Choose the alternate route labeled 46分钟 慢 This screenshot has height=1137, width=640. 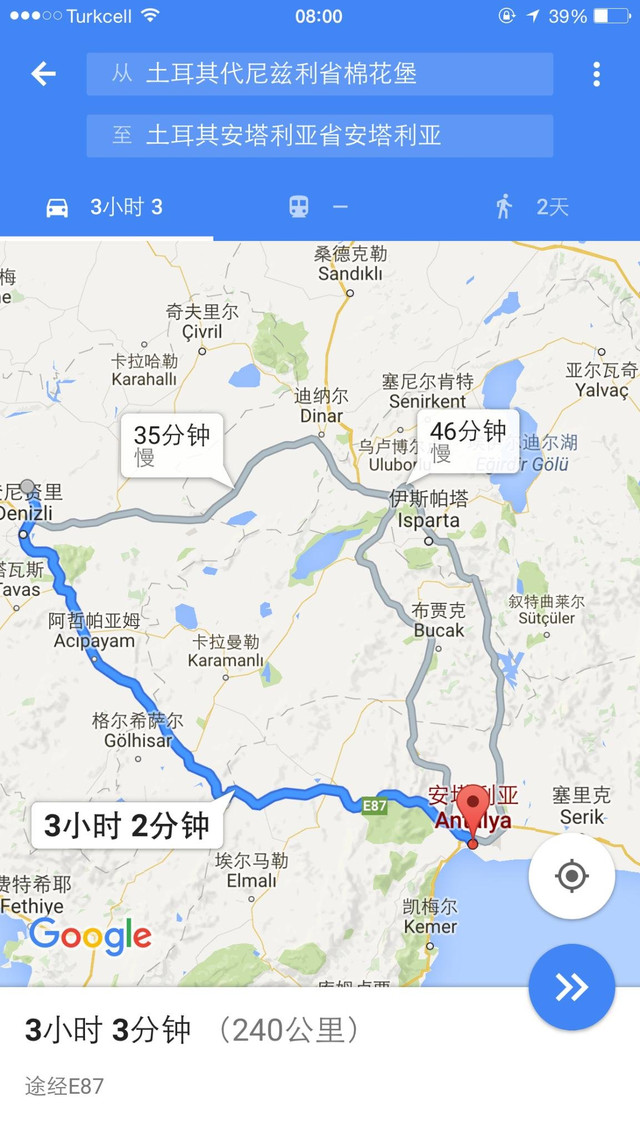pyautogui.click(x=468, y=441)
